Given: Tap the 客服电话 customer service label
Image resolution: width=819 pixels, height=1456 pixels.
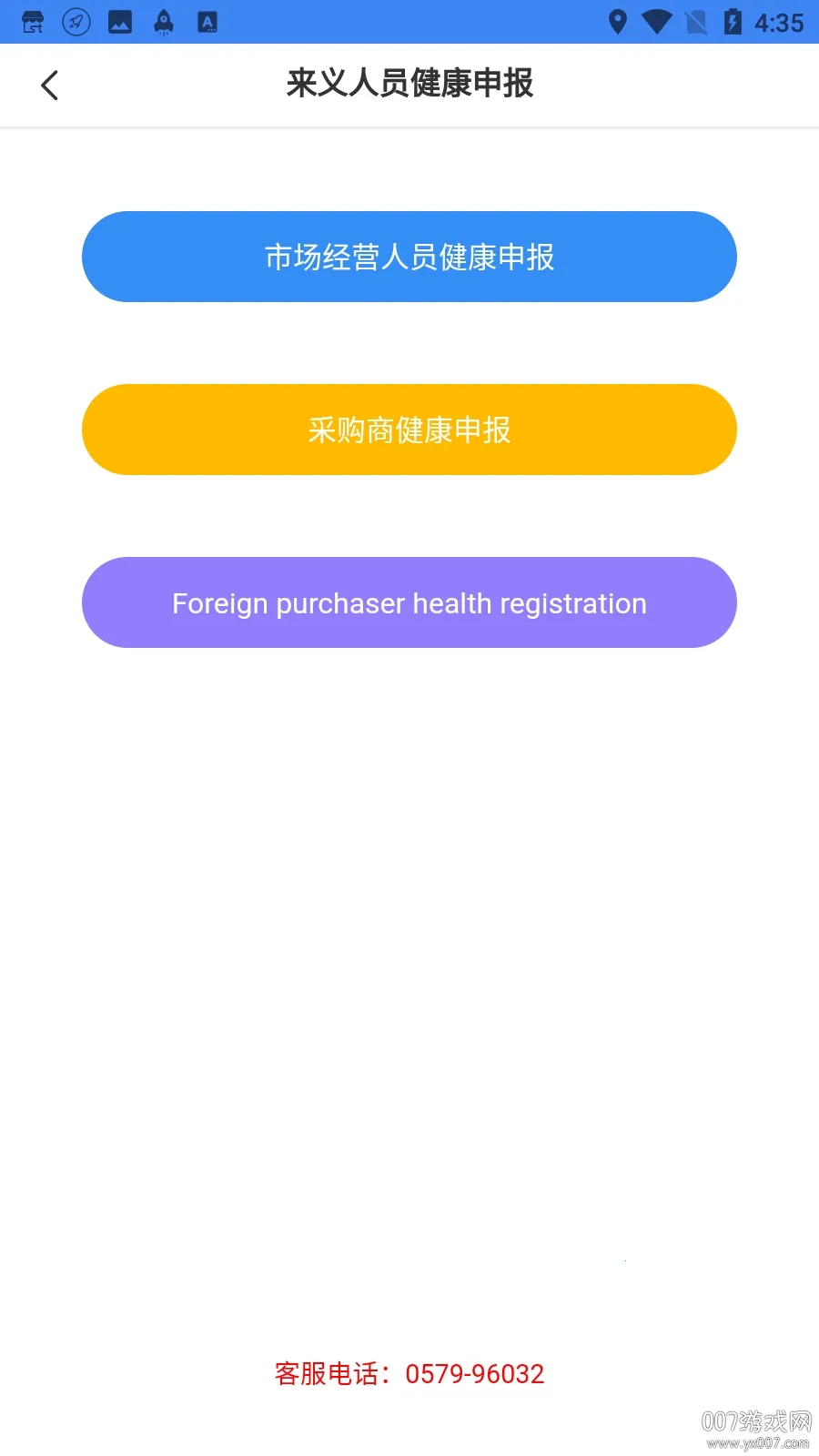Looking at the screenshot, I should tap(328, 1373).
